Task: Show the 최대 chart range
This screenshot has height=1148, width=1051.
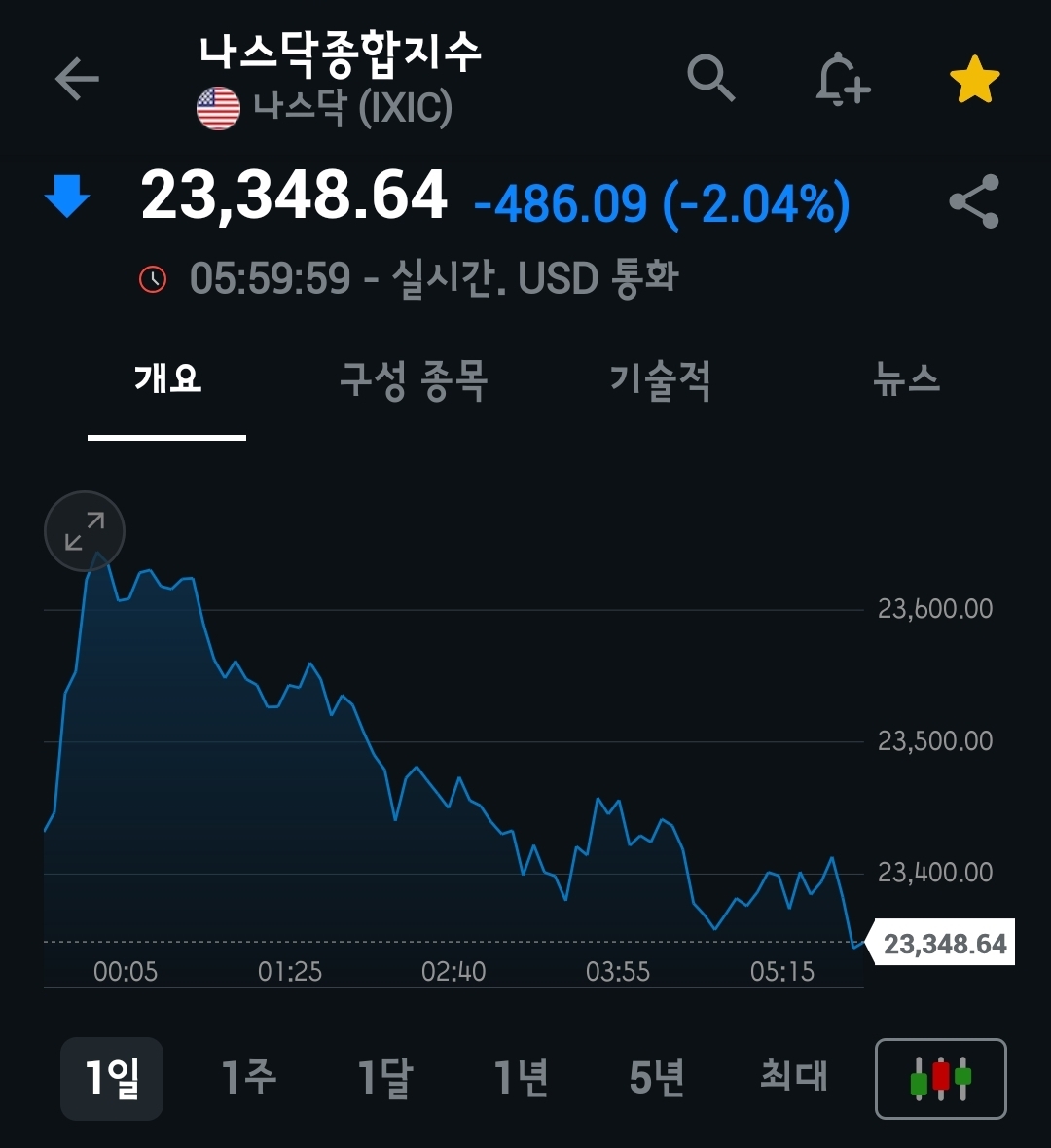Action: (x=793, y=1078)
